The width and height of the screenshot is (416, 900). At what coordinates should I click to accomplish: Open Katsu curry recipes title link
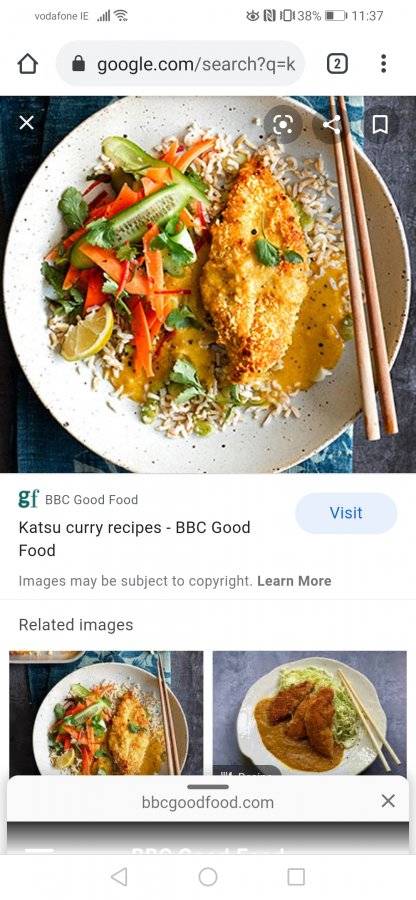[x=134, y=538]
